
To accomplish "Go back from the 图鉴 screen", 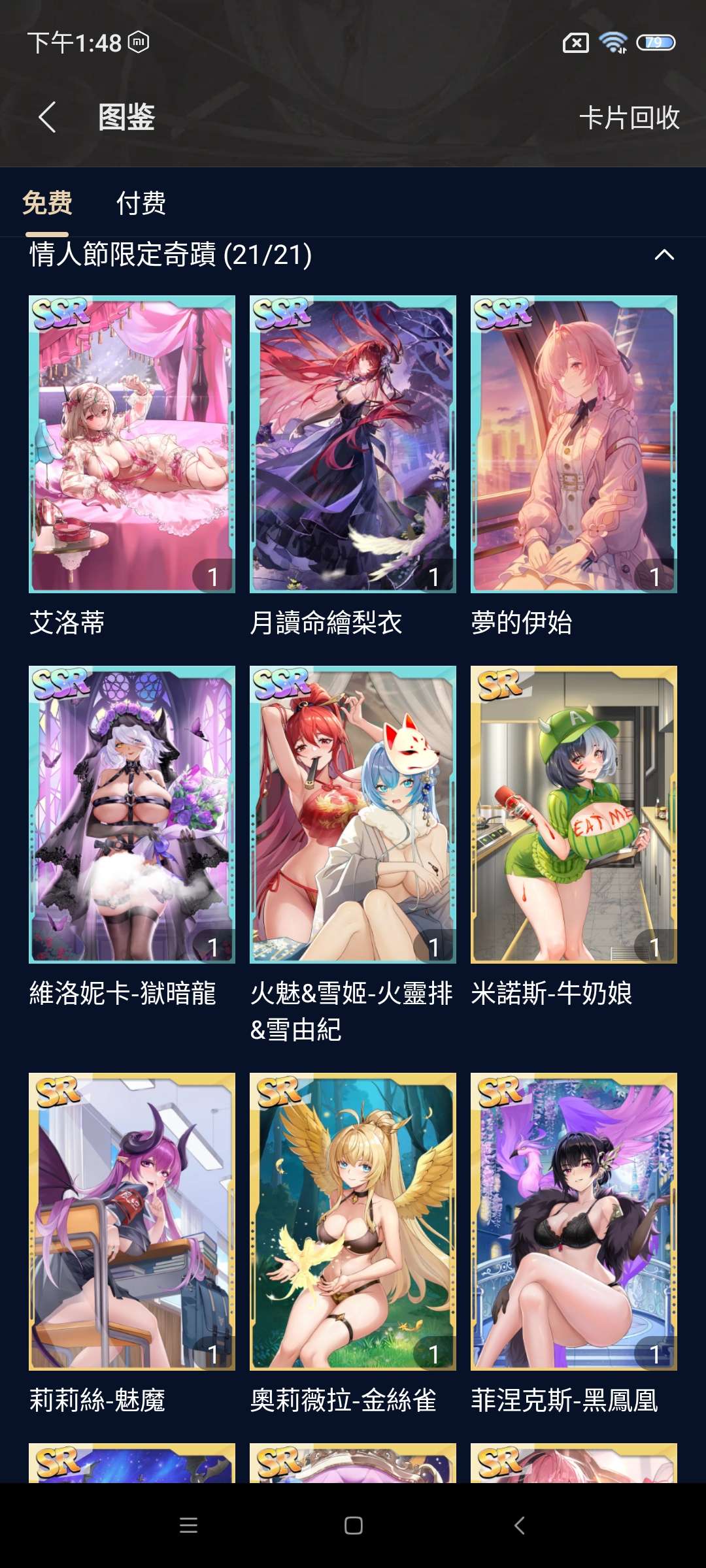I will click(x=47, y=118).
